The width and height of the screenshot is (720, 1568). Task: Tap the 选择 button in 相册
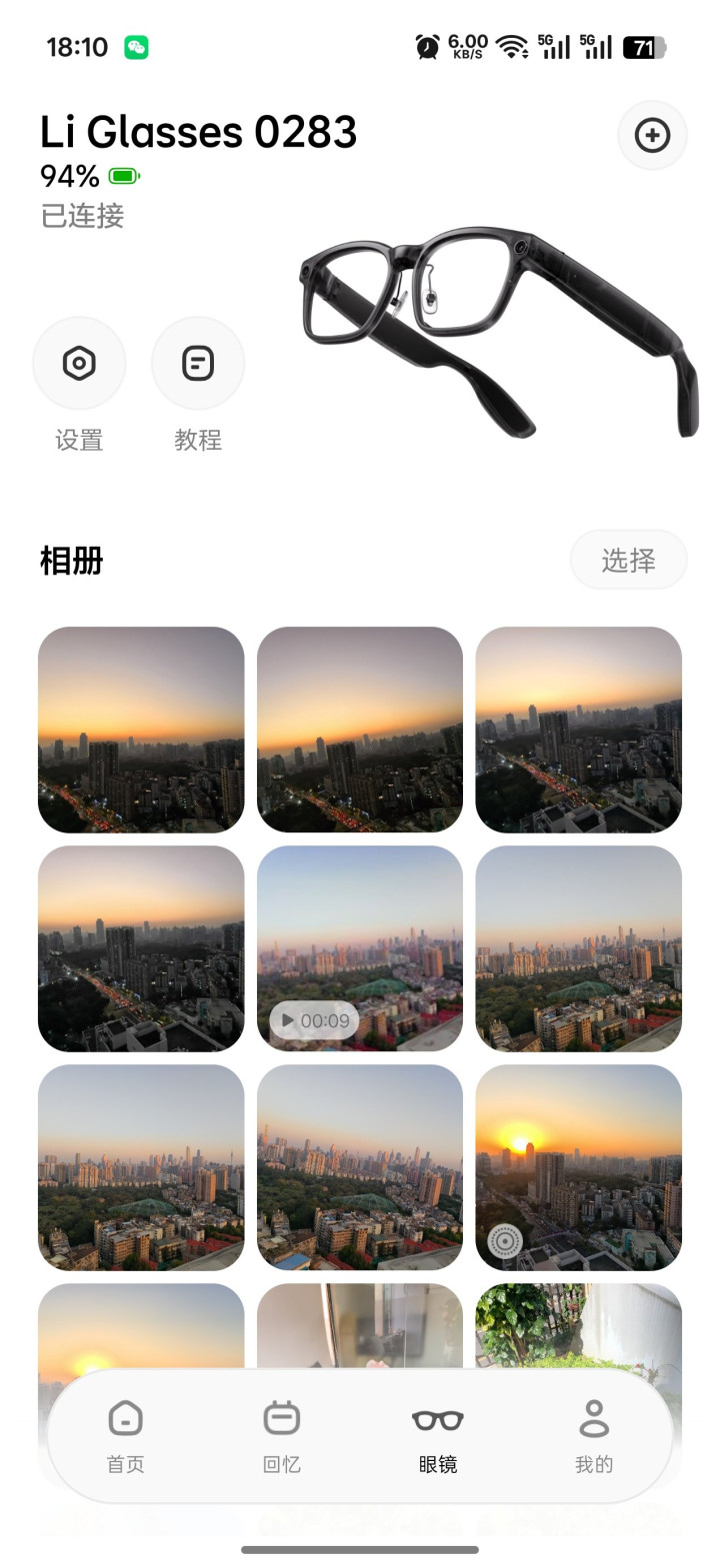tap(628, 561)
